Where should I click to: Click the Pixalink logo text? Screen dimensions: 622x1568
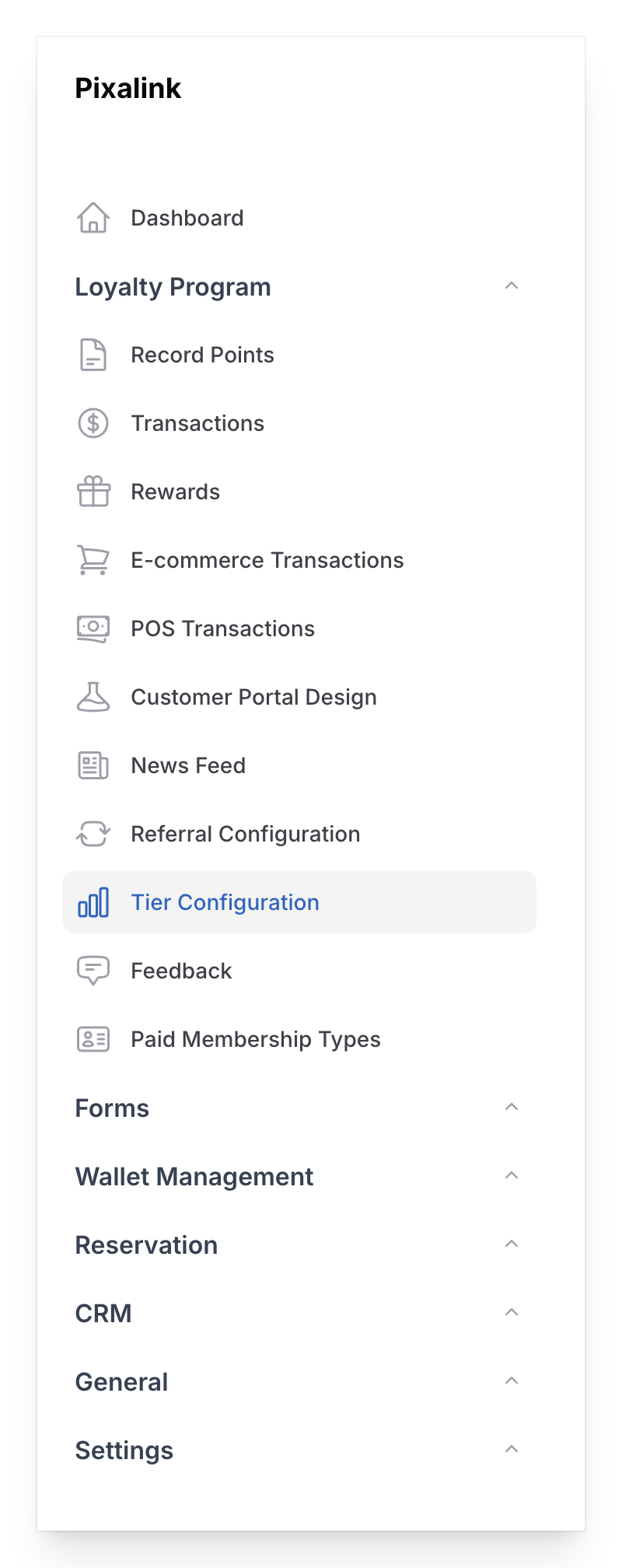[x=128, y=88]
